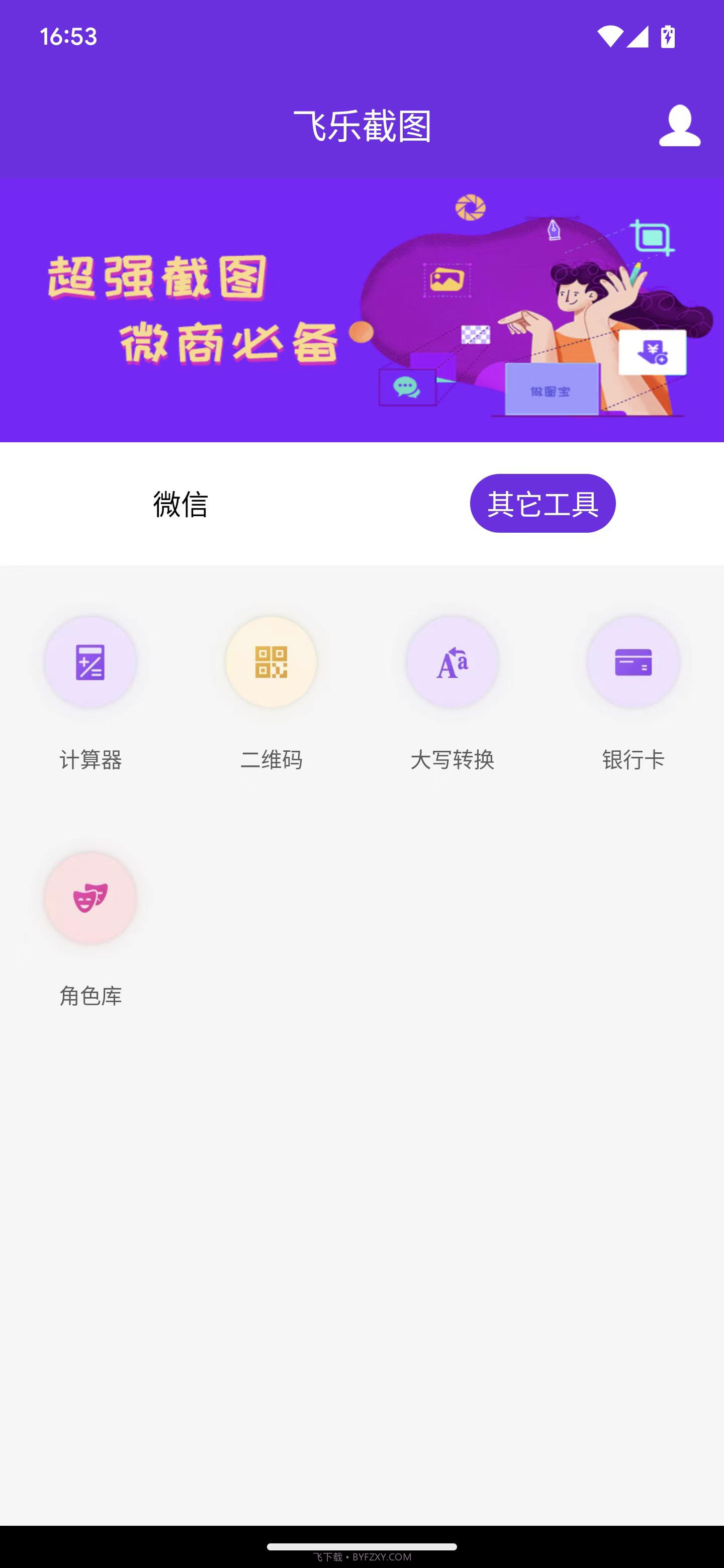724x1568 pixels.
Task: Open the QR code (二维码) tool icon
Action: click(x=271, y=663)
